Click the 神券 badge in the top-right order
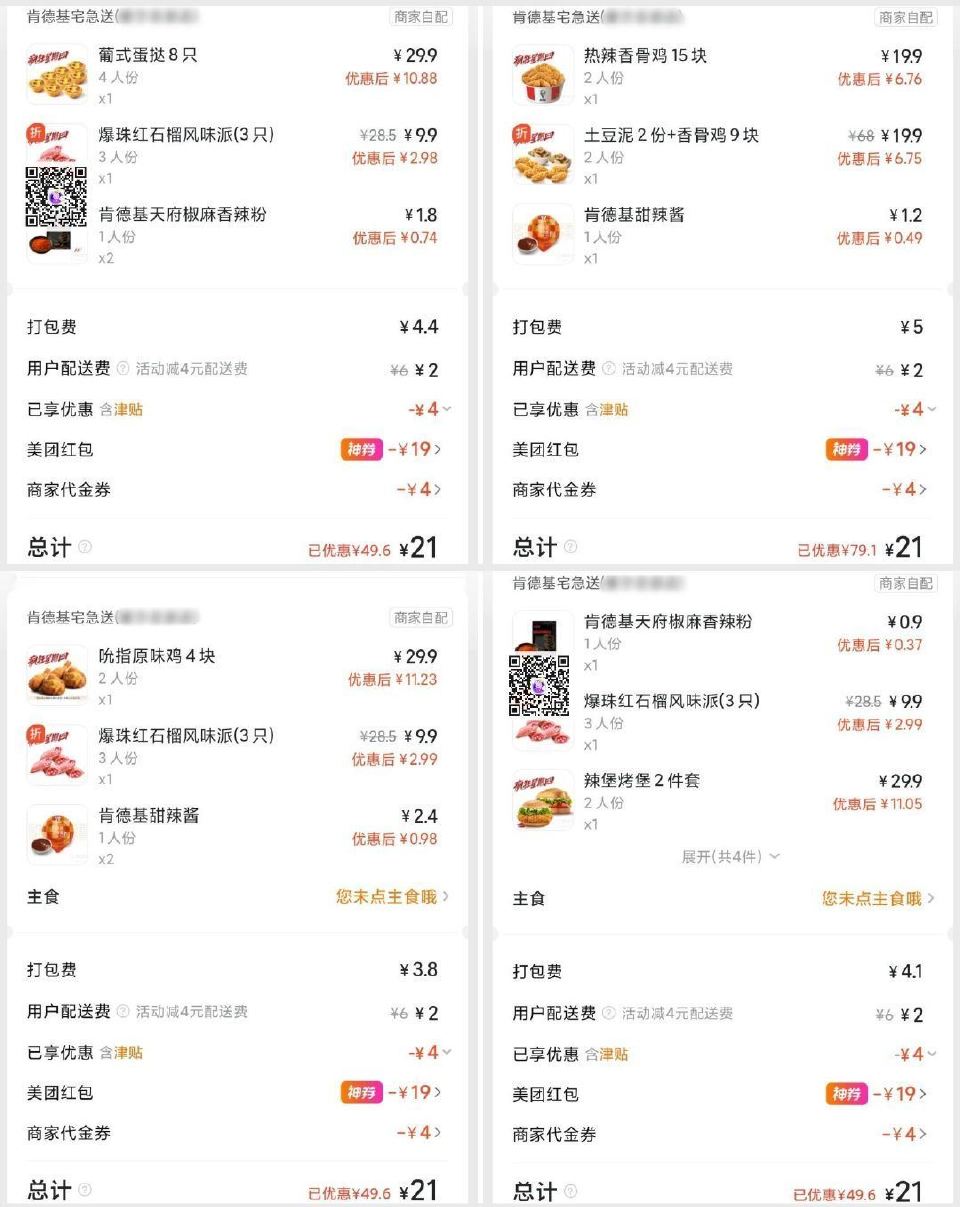Image resolution: width=960 pixels, height=1207 pixels. (846, 450)
